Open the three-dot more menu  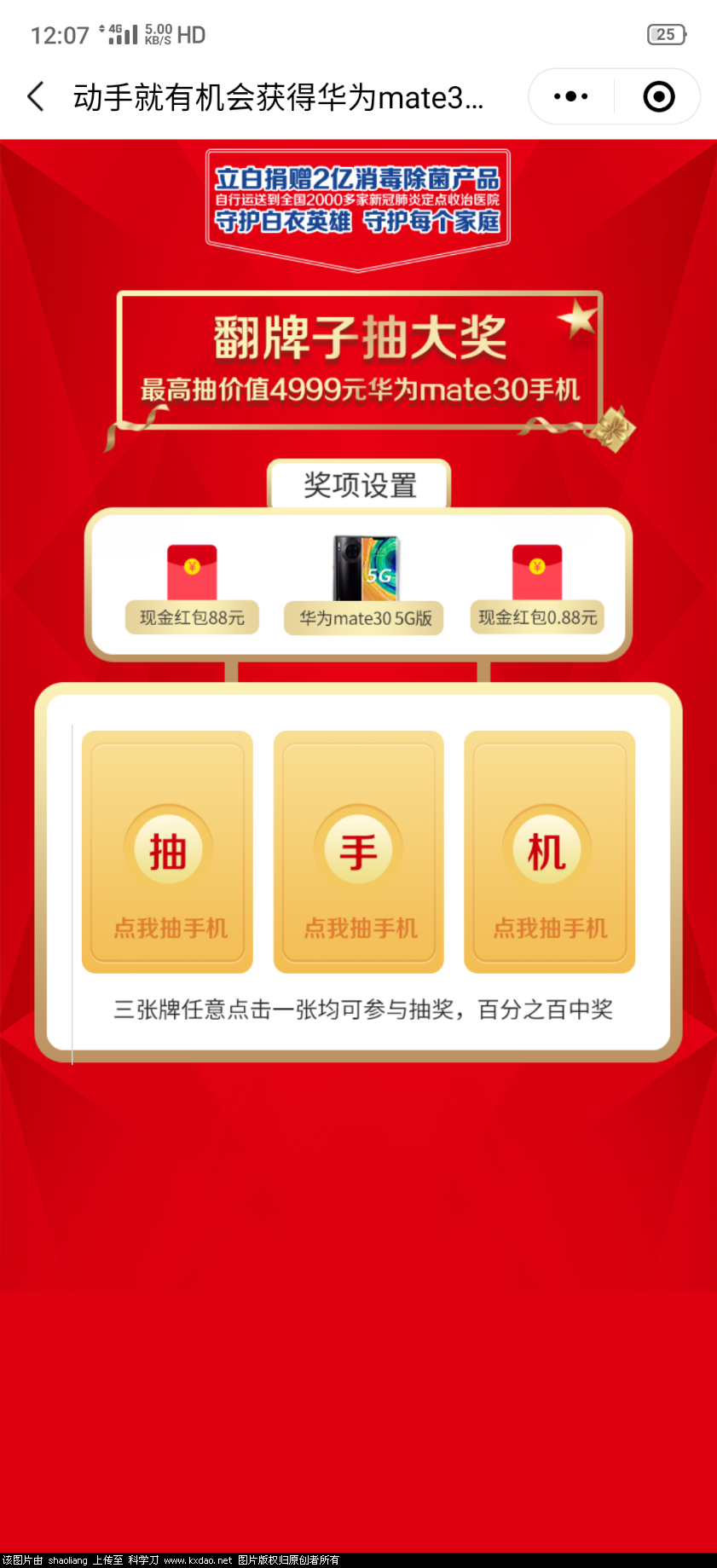click(x=570, y=96)
